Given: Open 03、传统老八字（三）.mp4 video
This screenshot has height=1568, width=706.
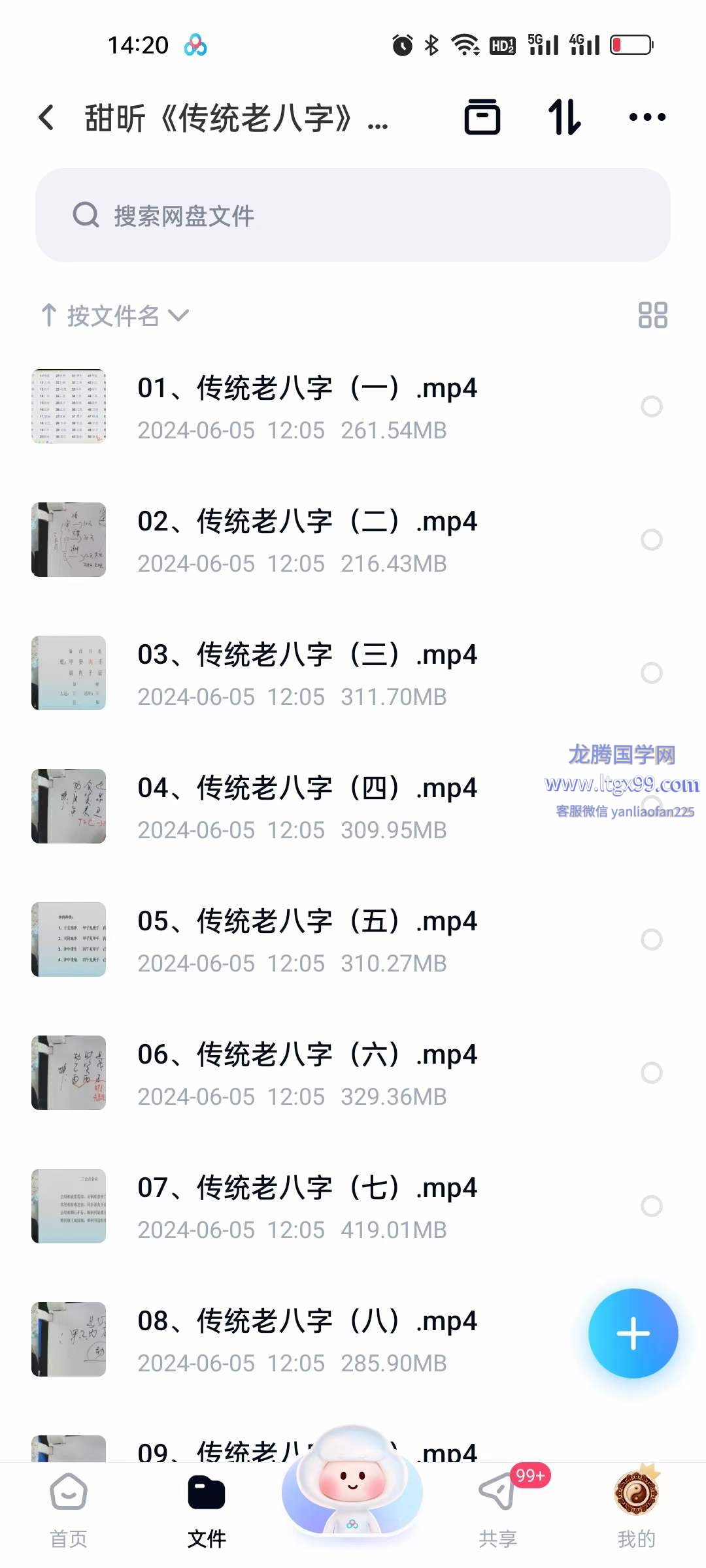Looking at the screenshot, I should (307, 673).
